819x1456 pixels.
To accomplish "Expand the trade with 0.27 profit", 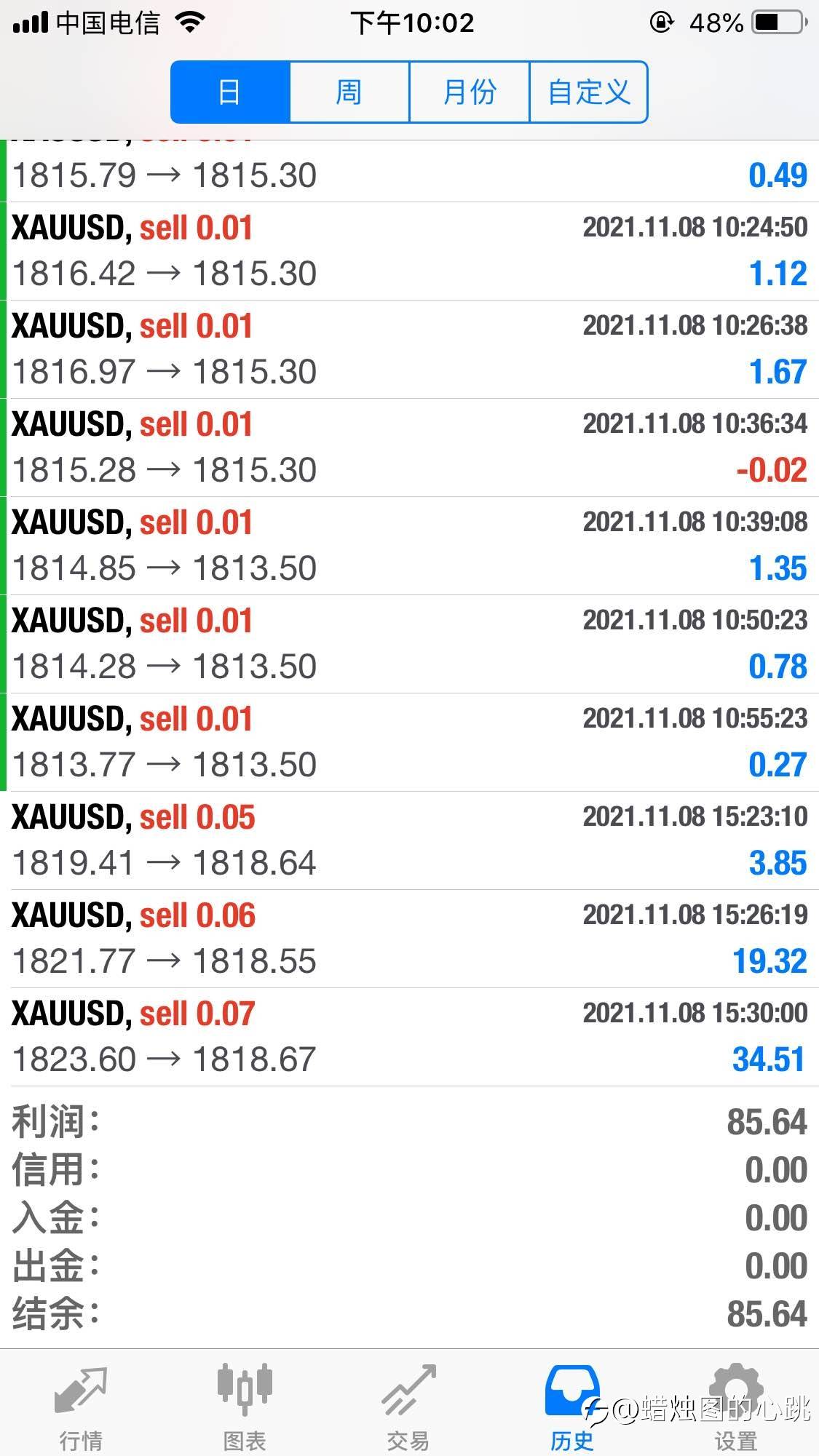I will tap(409, 742).
